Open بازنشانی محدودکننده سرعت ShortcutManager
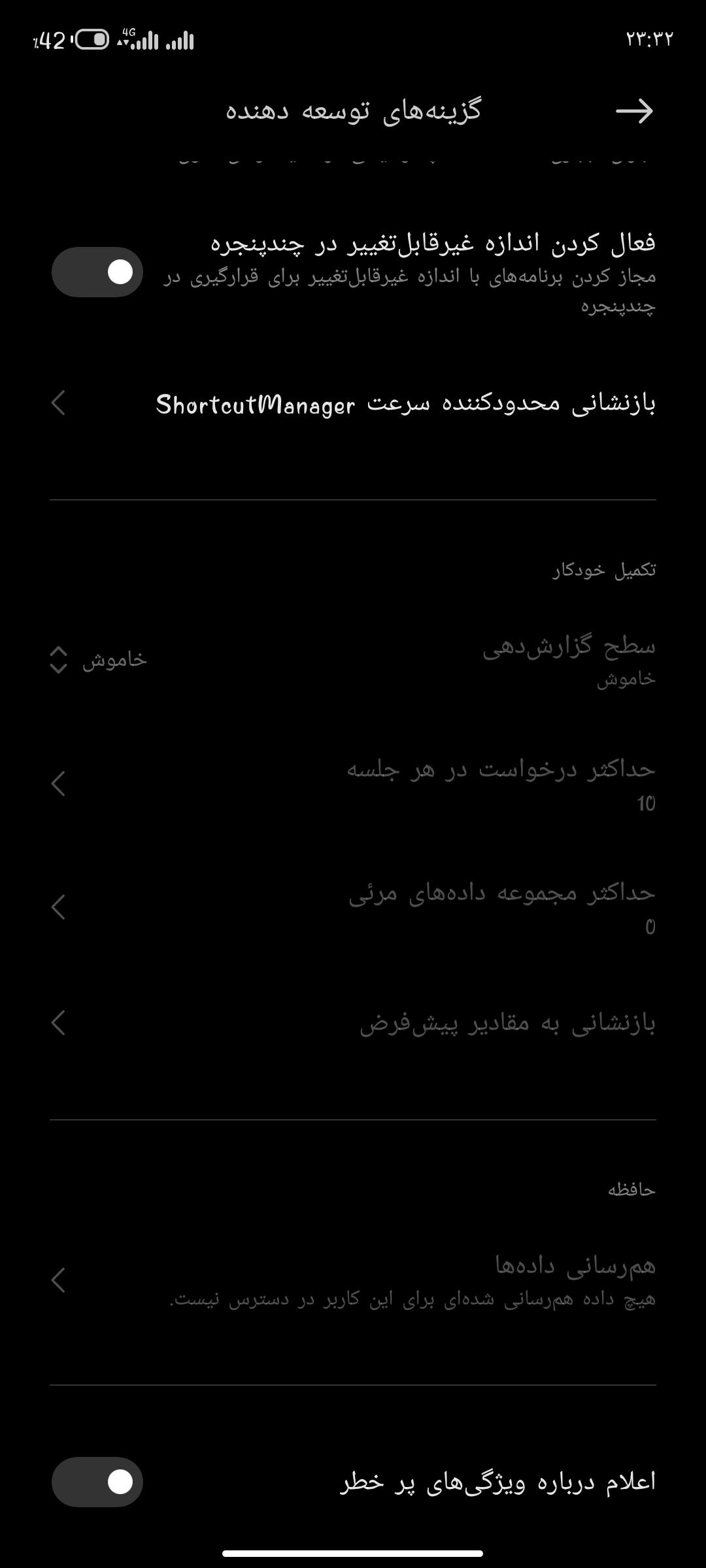The image size is (706, 1568). pos(353,404)
